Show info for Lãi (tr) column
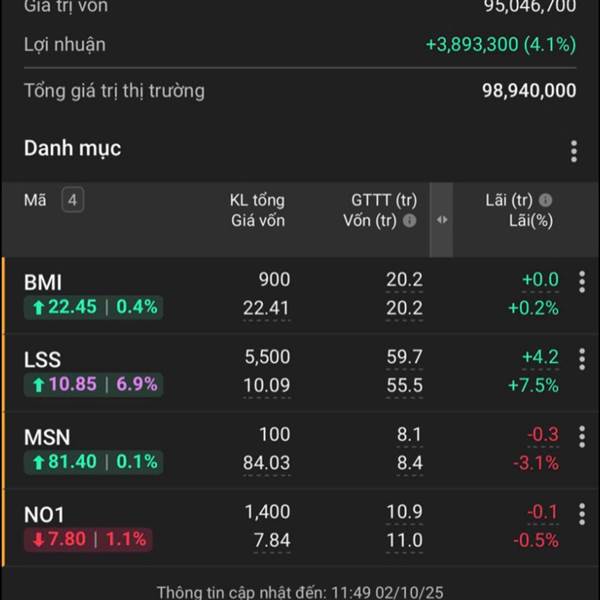Viewport: 600px width, 600px height. (x=545, y=200)
